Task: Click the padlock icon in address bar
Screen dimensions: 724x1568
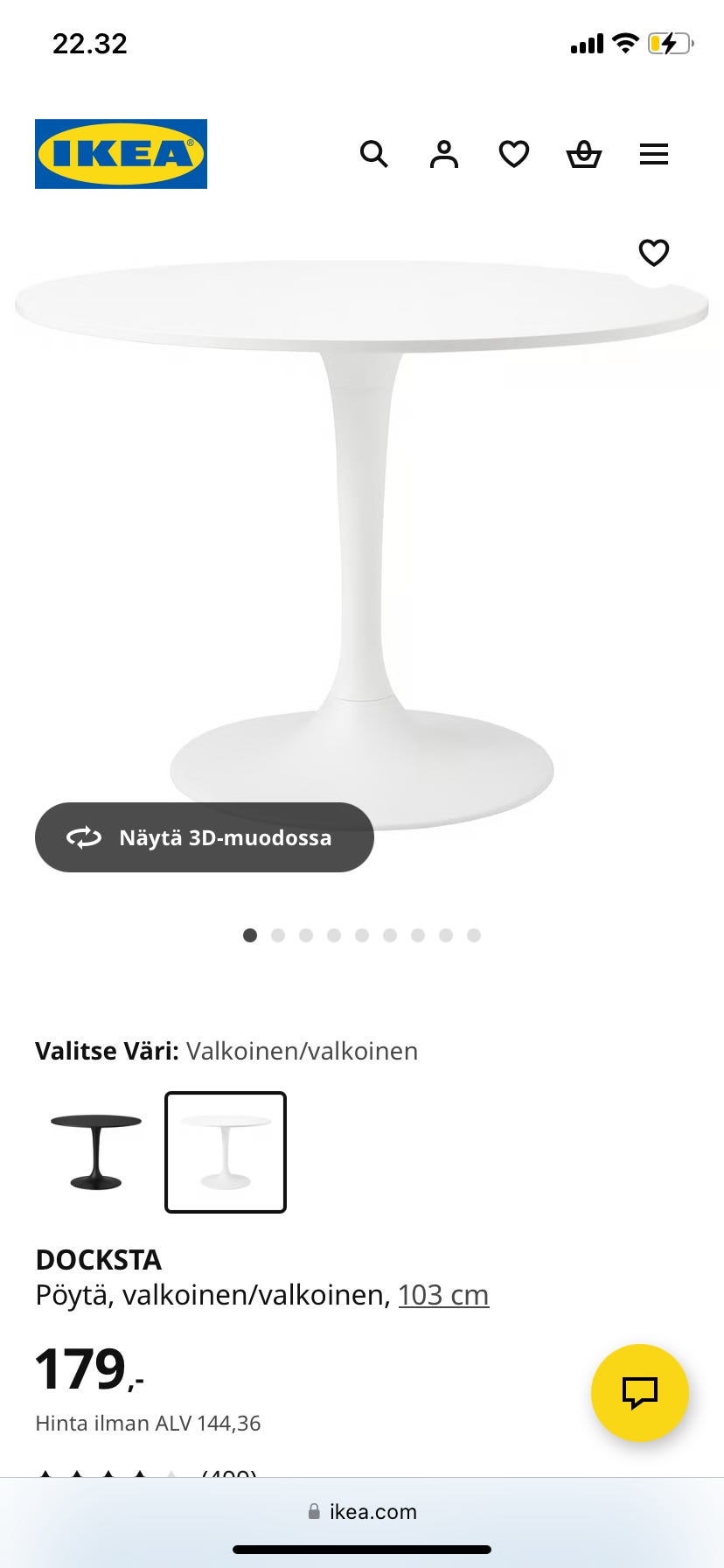Action: pos(312,1511)
